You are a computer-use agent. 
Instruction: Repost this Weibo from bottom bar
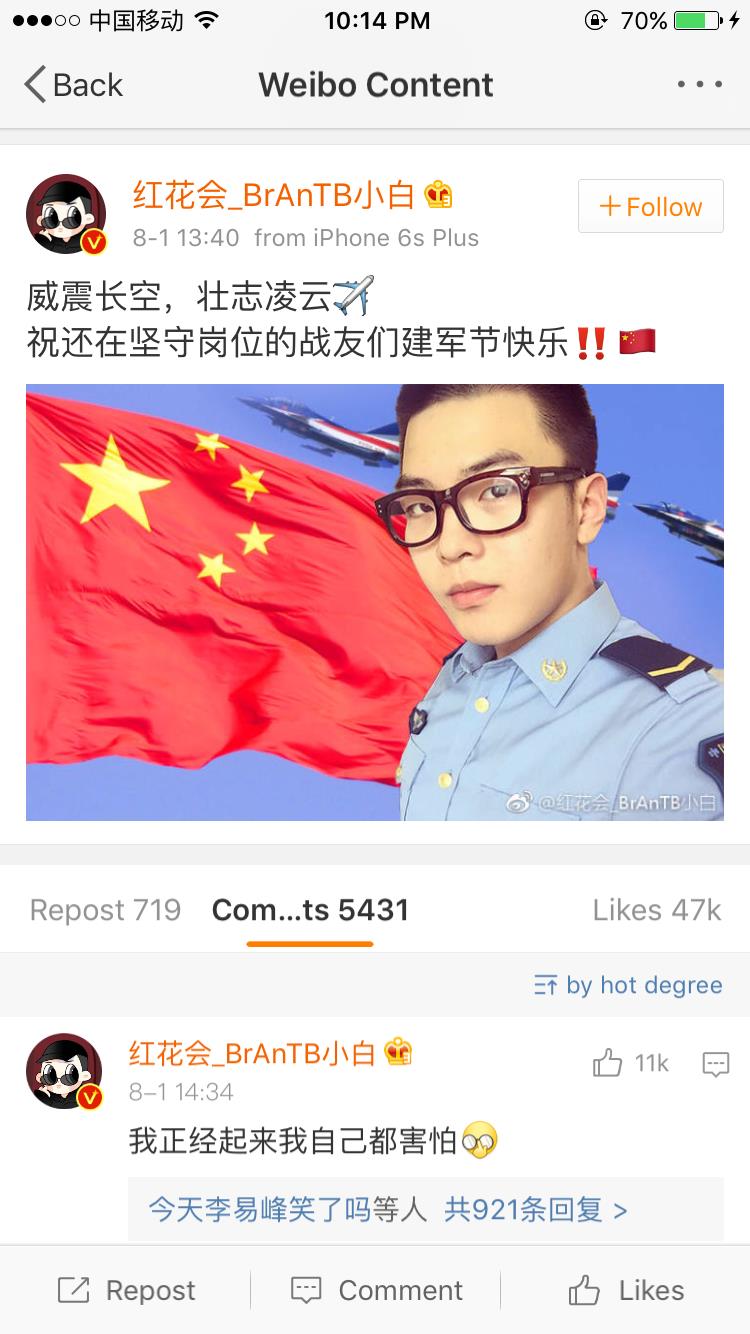(x=126, y=1290)
